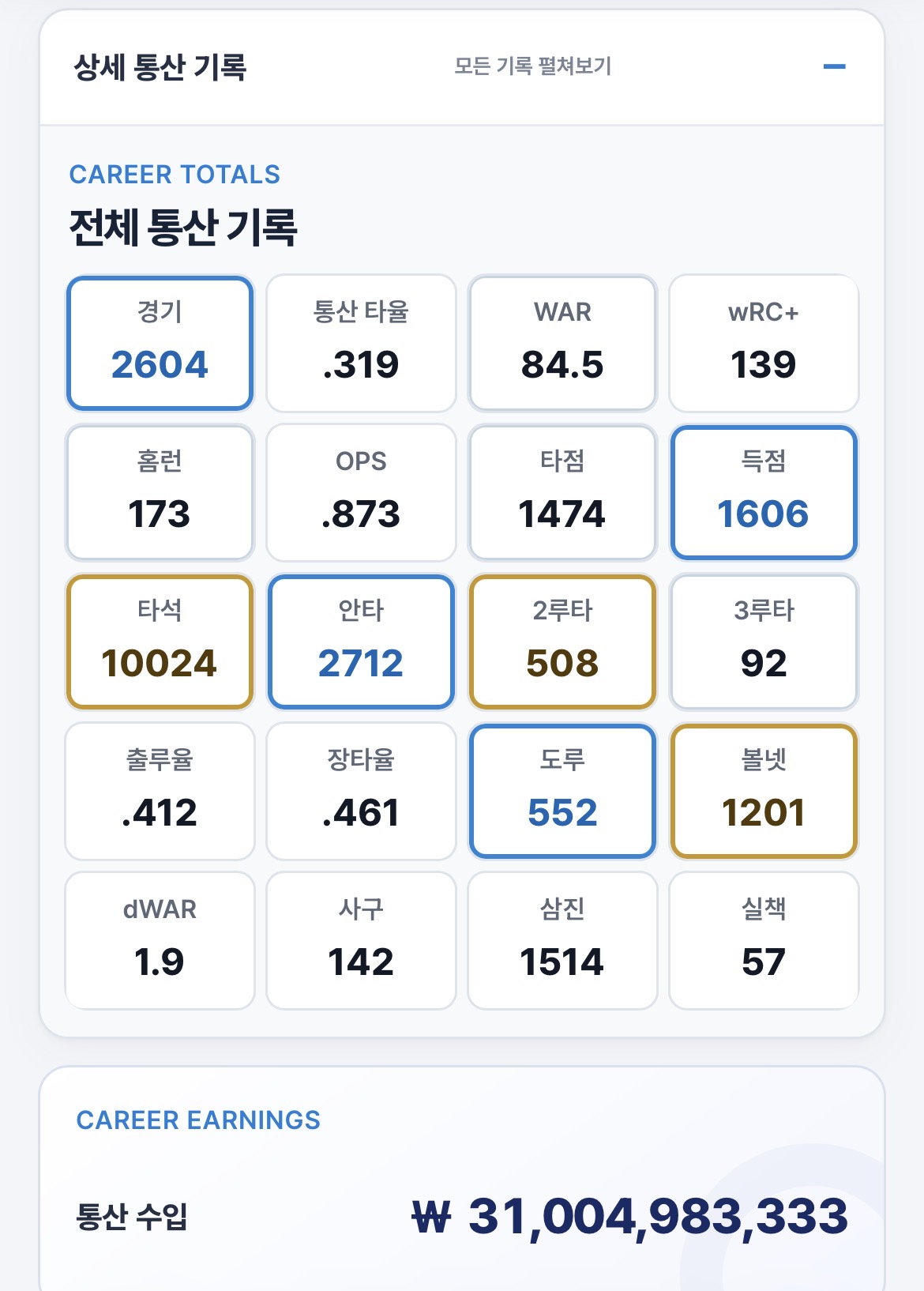Tap the 타석 10024 card

click(x=160, y=642)
